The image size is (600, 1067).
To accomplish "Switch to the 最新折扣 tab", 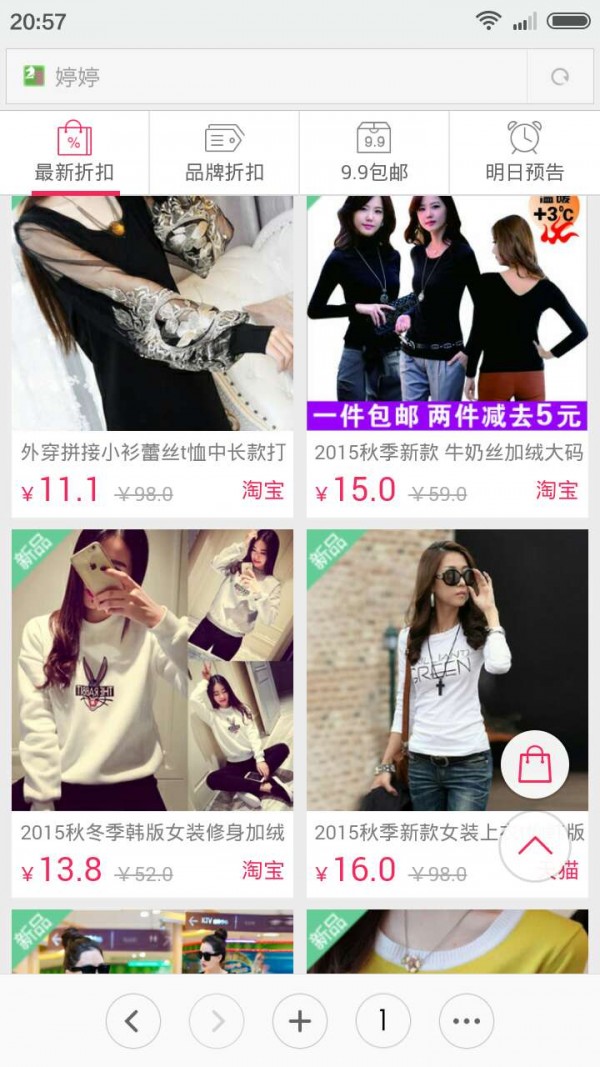I will 75,152.
